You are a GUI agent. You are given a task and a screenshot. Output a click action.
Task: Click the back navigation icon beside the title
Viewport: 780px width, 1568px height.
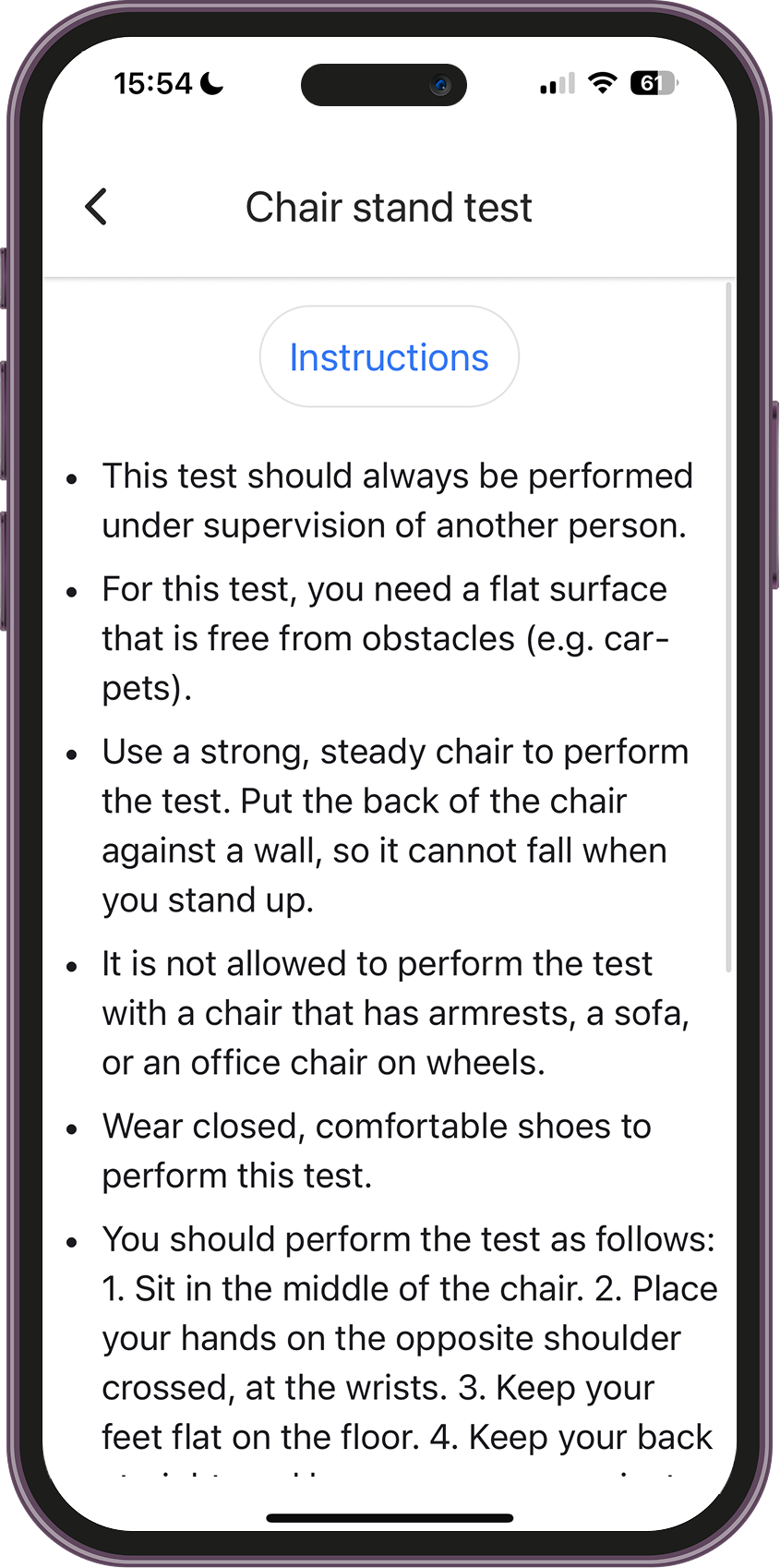[x=96, y=207]
